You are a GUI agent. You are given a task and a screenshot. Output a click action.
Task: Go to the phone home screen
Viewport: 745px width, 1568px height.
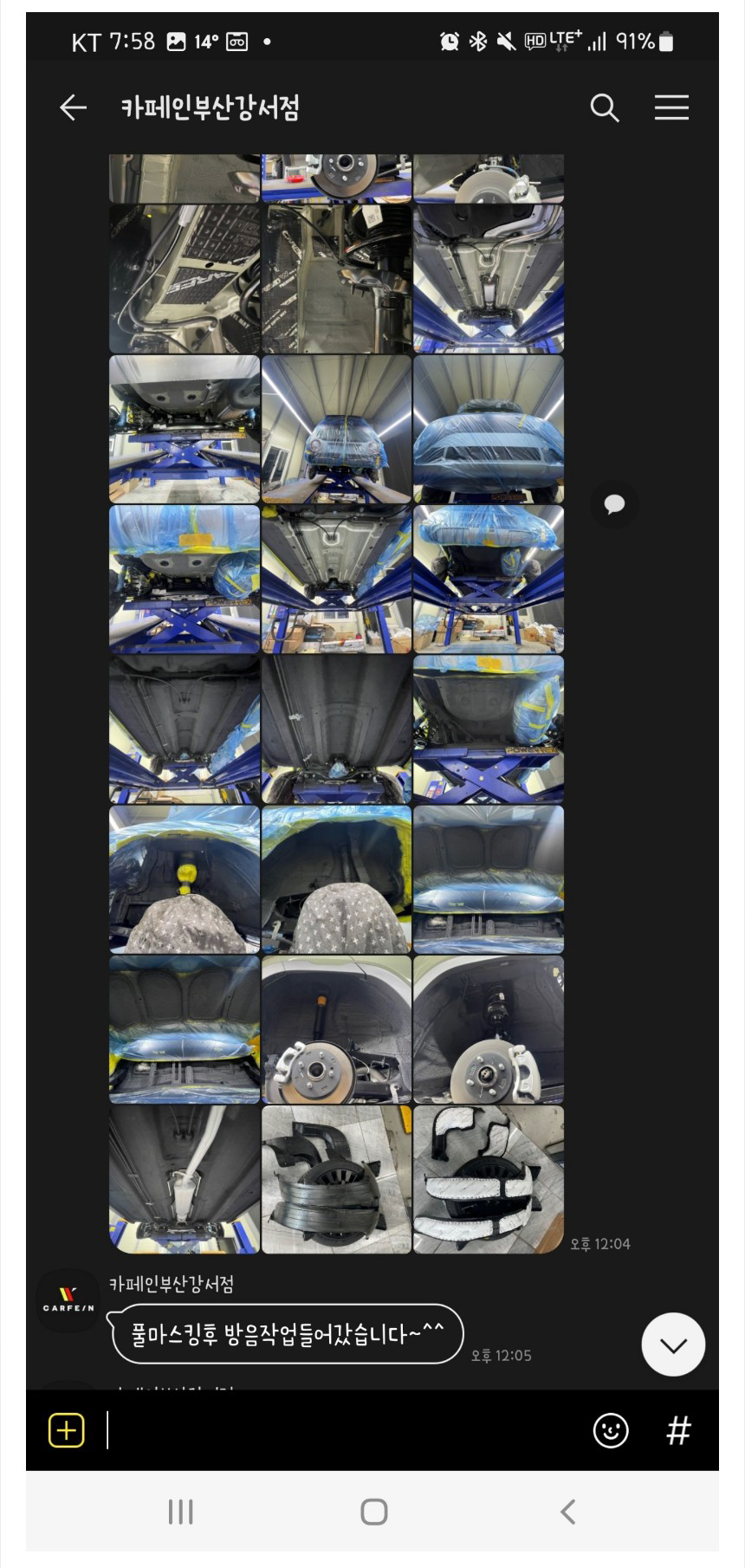373,1512
